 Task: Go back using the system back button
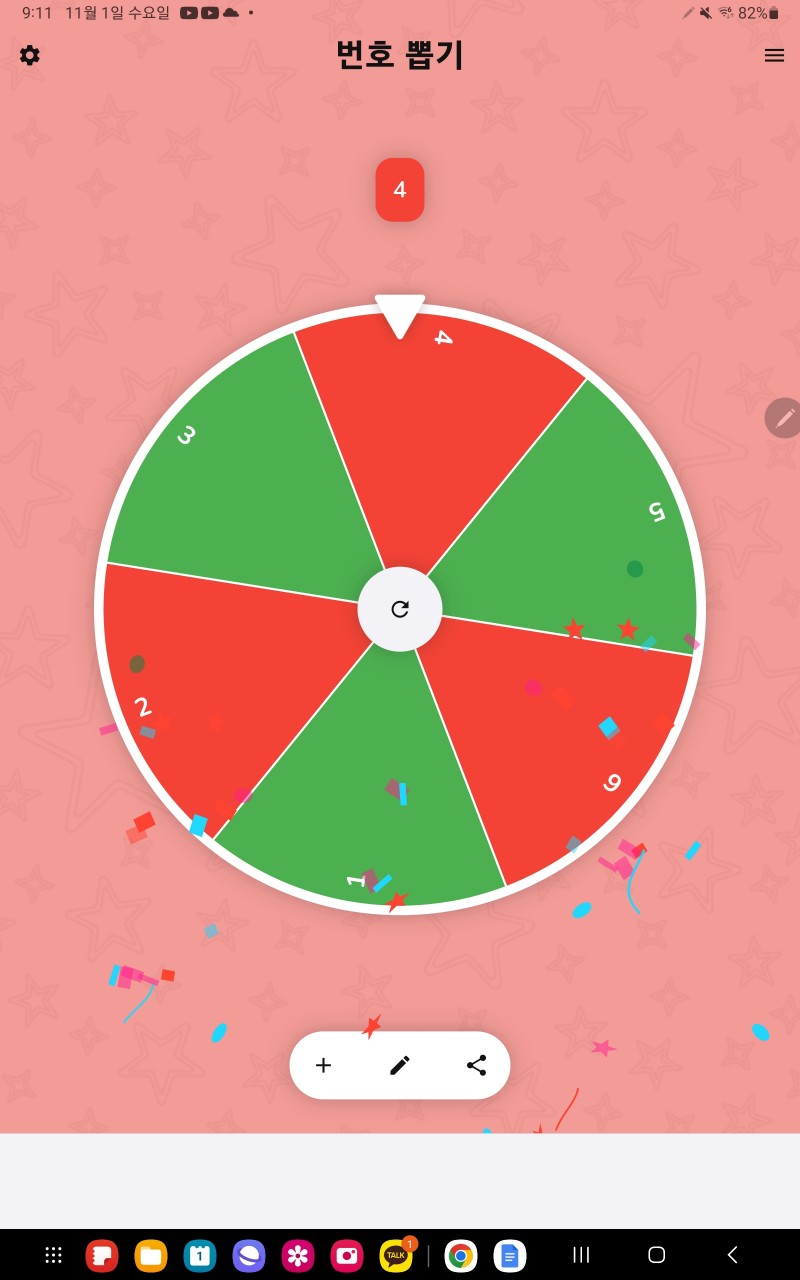point(732,1254)
